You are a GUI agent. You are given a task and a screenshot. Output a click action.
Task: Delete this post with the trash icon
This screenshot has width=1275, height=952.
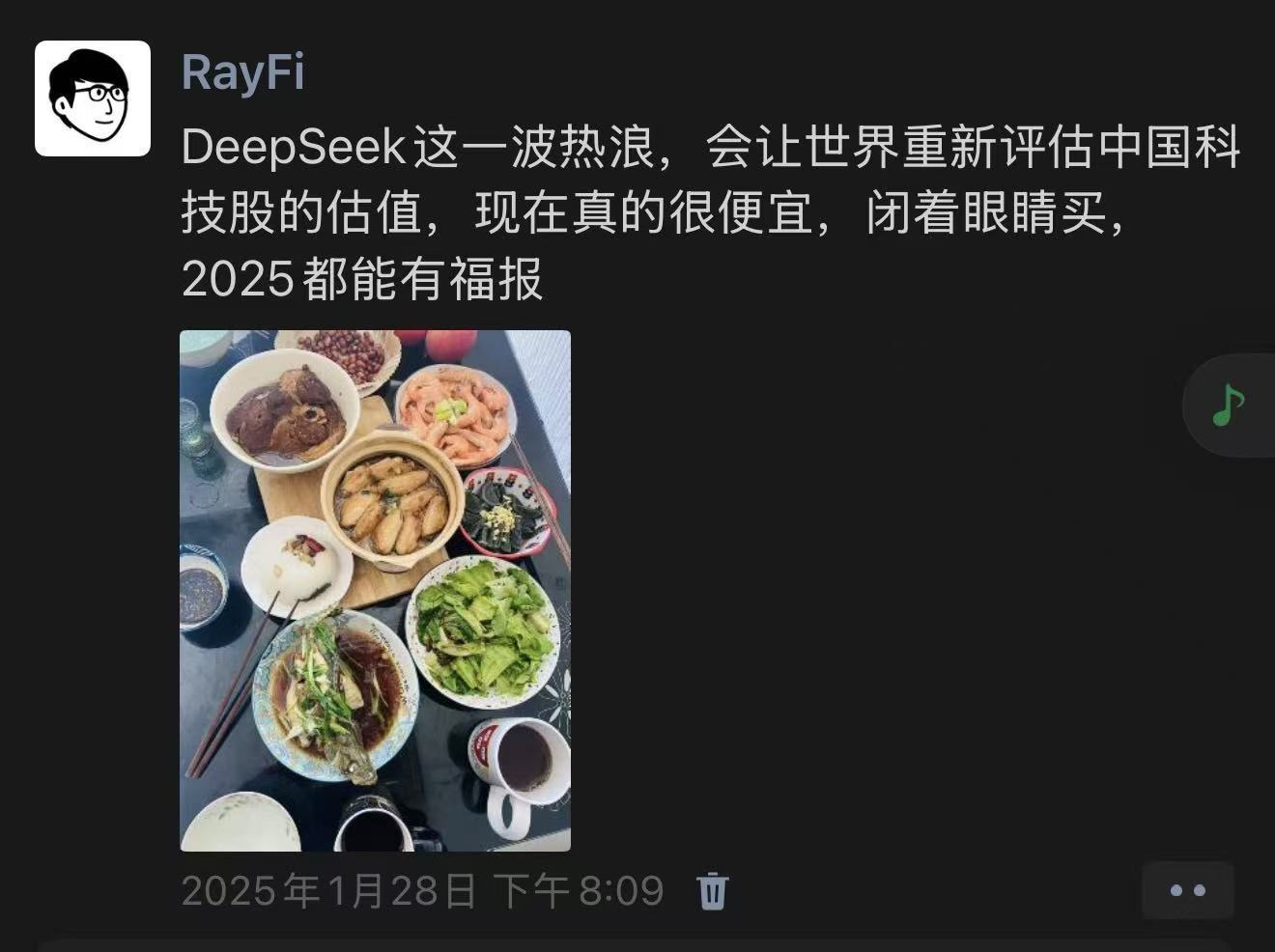713,890
